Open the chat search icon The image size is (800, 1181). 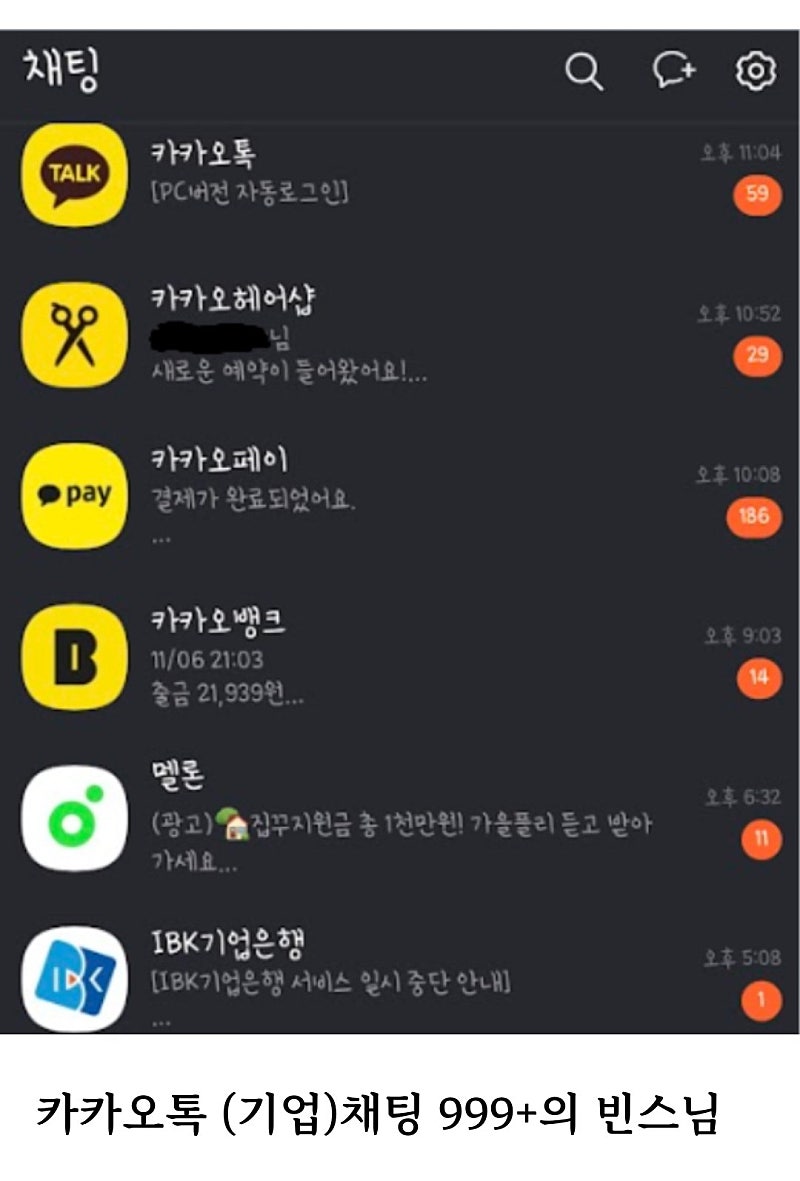[x=583, y=71]
